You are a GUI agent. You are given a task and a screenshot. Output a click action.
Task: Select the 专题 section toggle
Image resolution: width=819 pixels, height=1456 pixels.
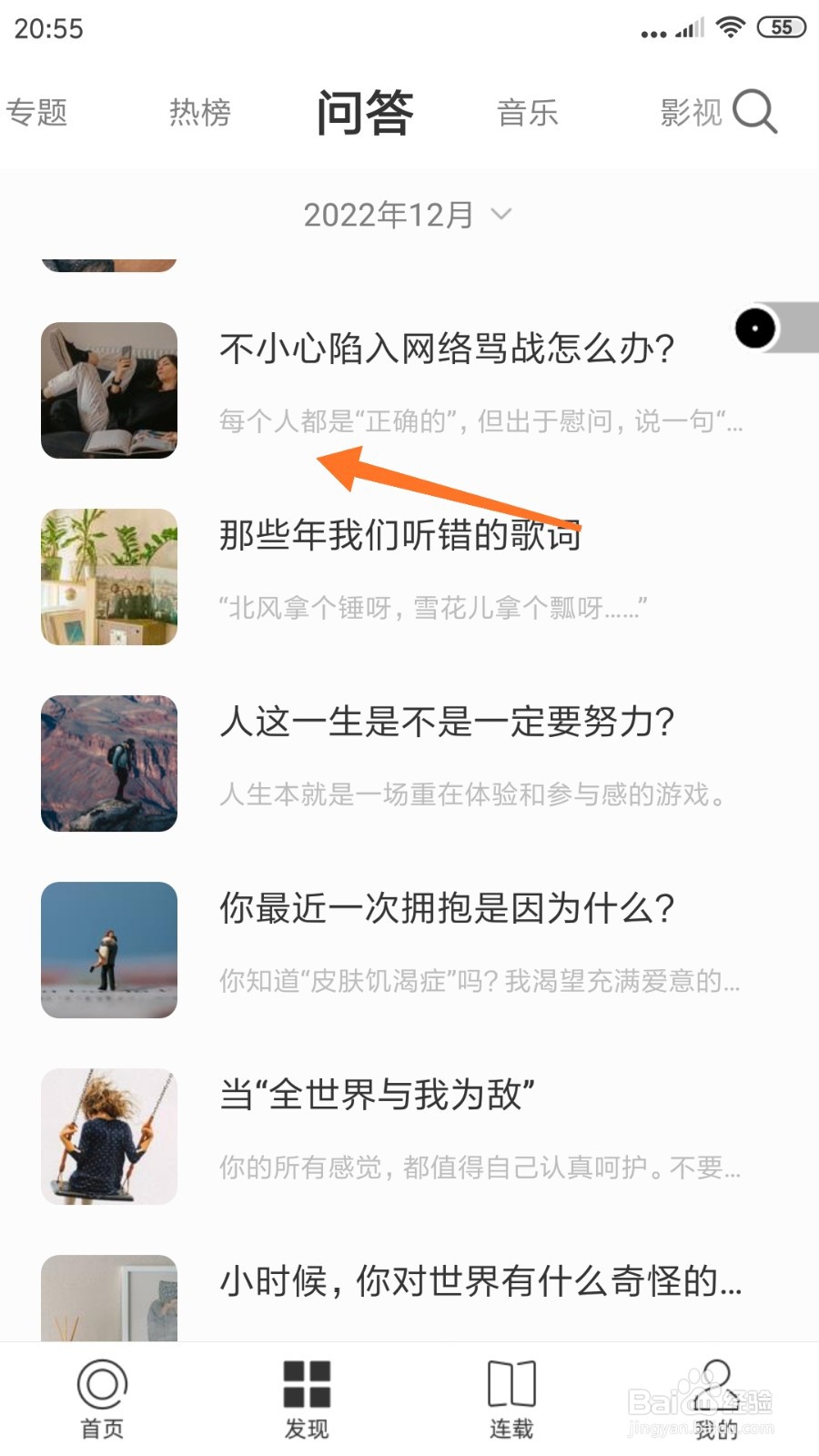37,112
